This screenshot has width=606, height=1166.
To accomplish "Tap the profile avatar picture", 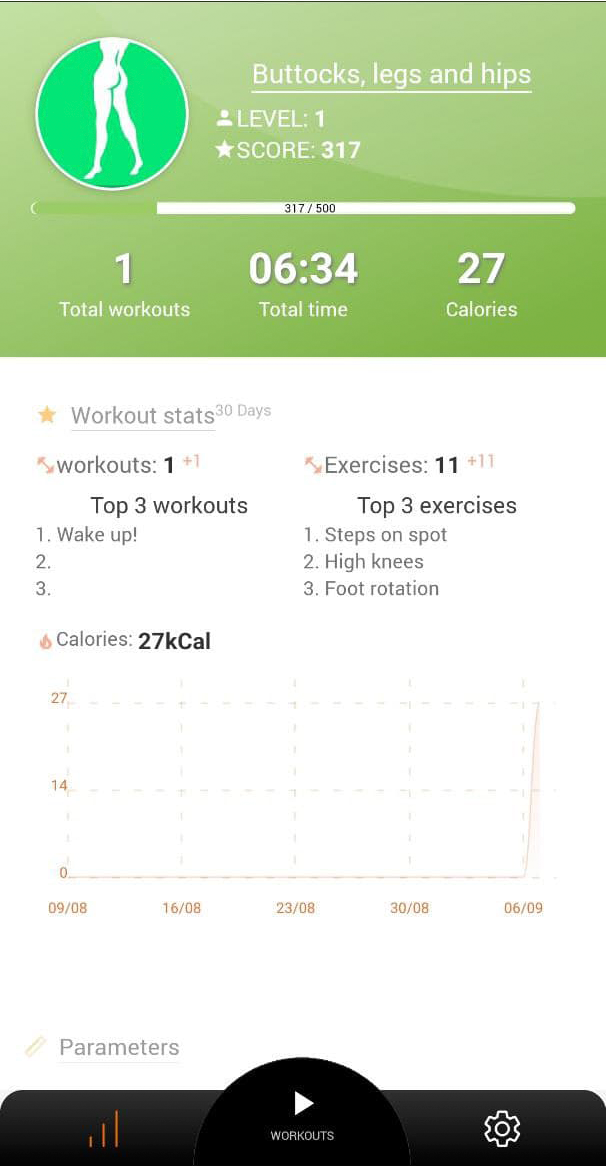I will 112,113.
